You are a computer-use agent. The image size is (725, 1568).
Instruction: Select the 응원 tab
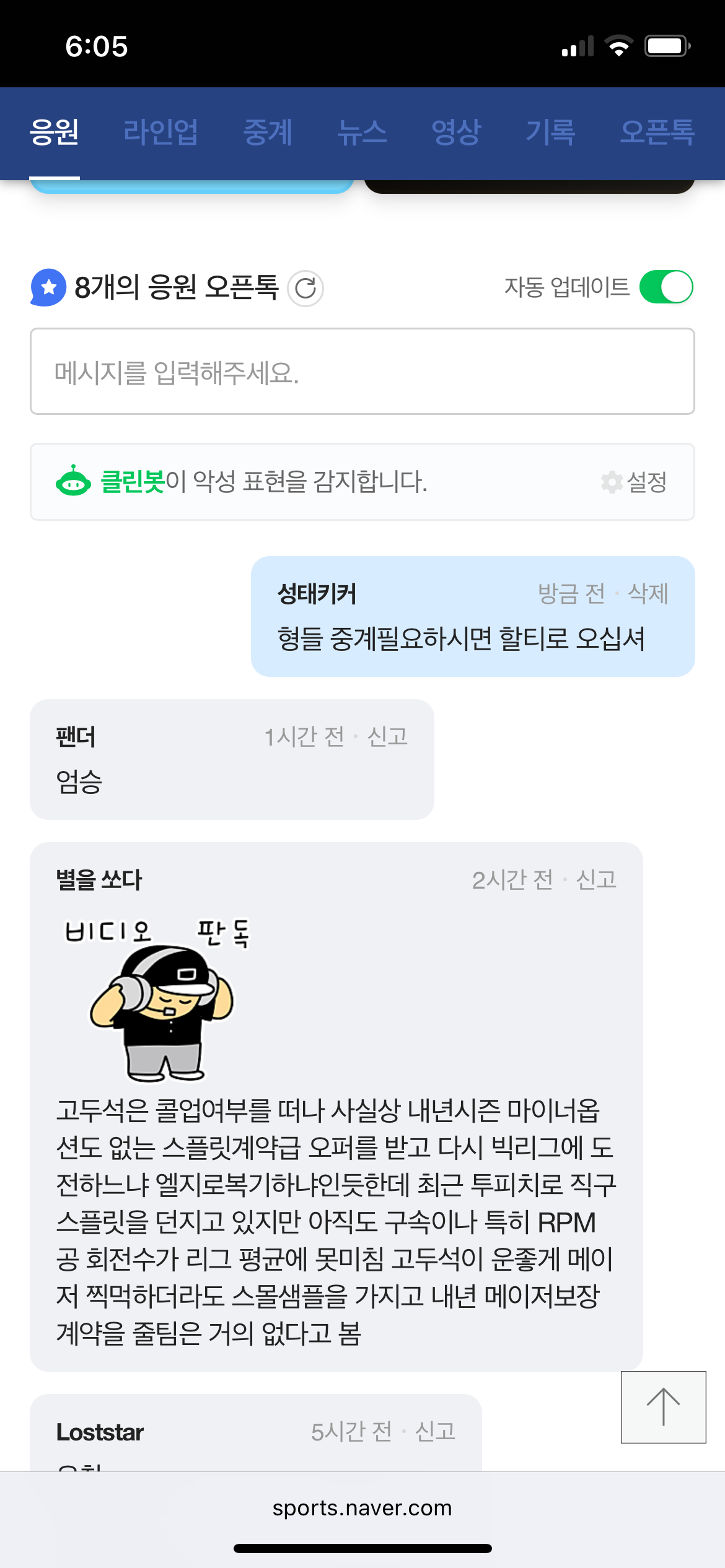tap(55, 133)
